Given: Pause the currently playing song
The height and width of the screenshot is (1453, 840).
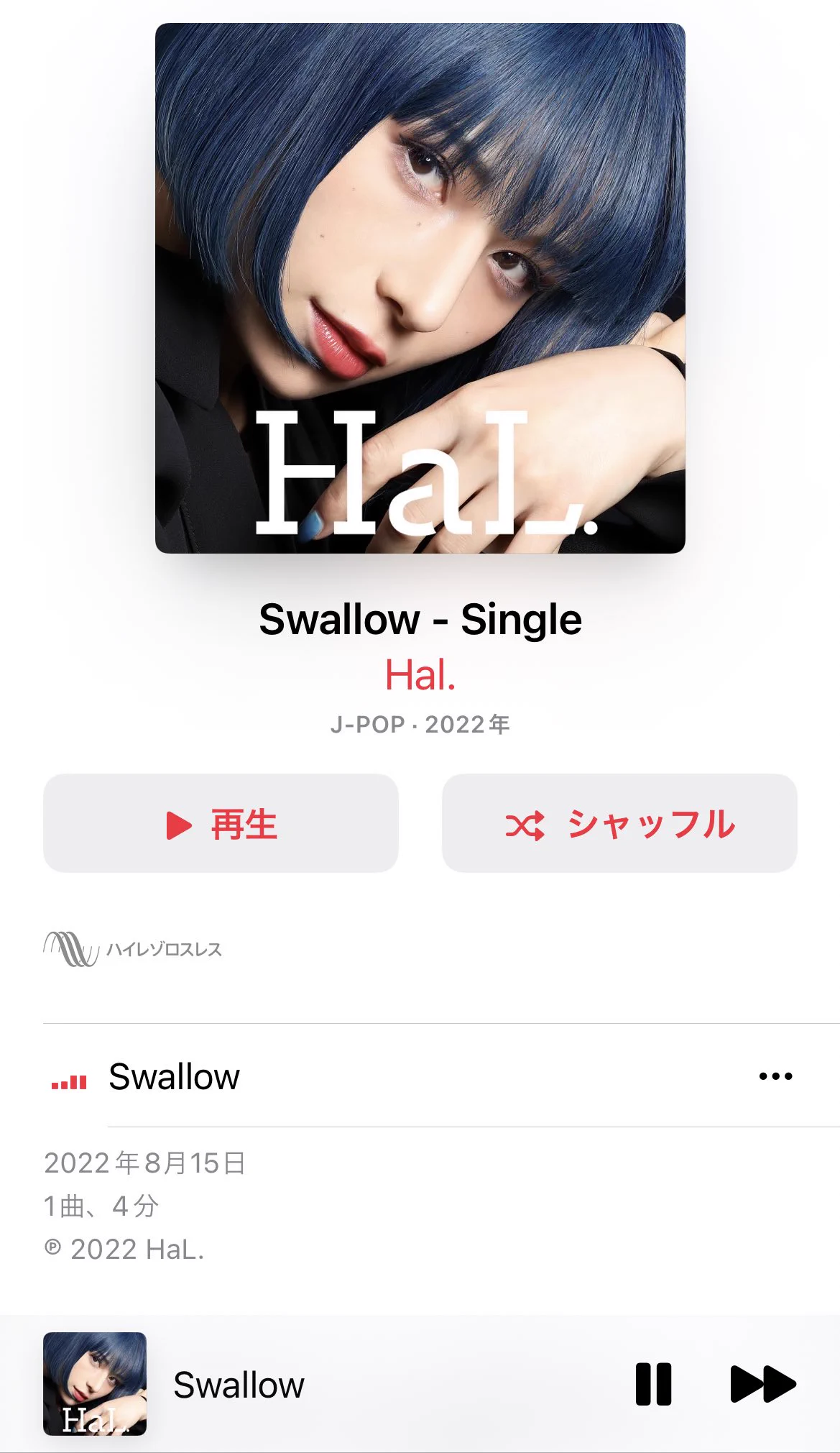Looking at the screenshot, I should pos(653,1384).
